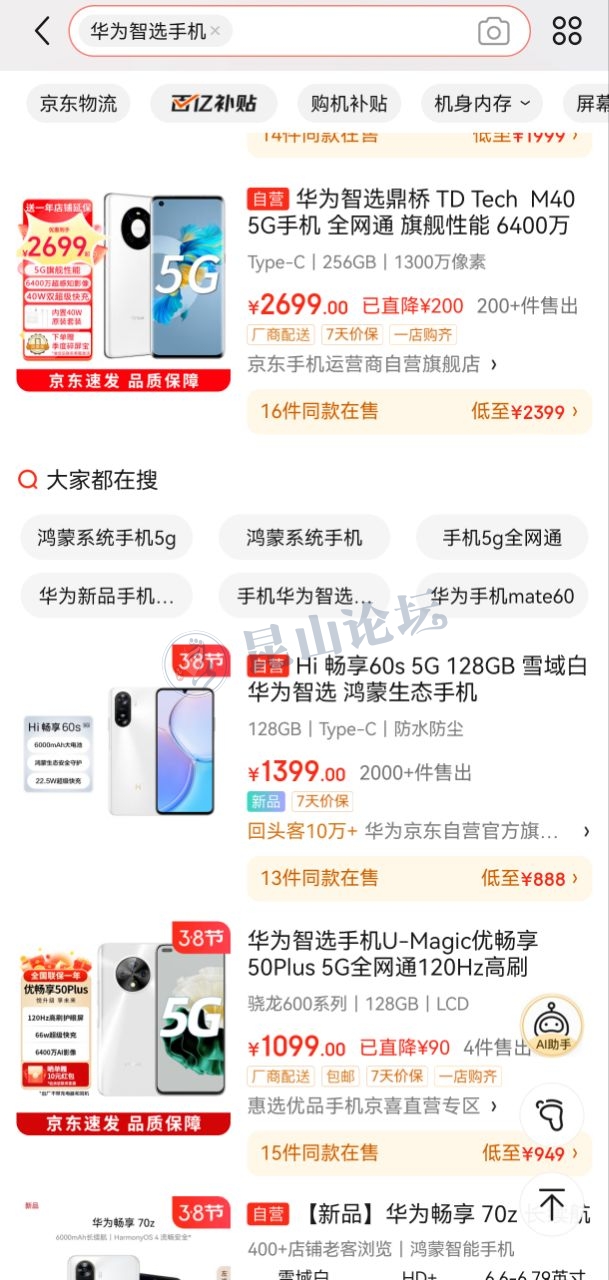The image size is (609, 1280).
Task: Apply the 亿补贴 filter
Action: 214,103
